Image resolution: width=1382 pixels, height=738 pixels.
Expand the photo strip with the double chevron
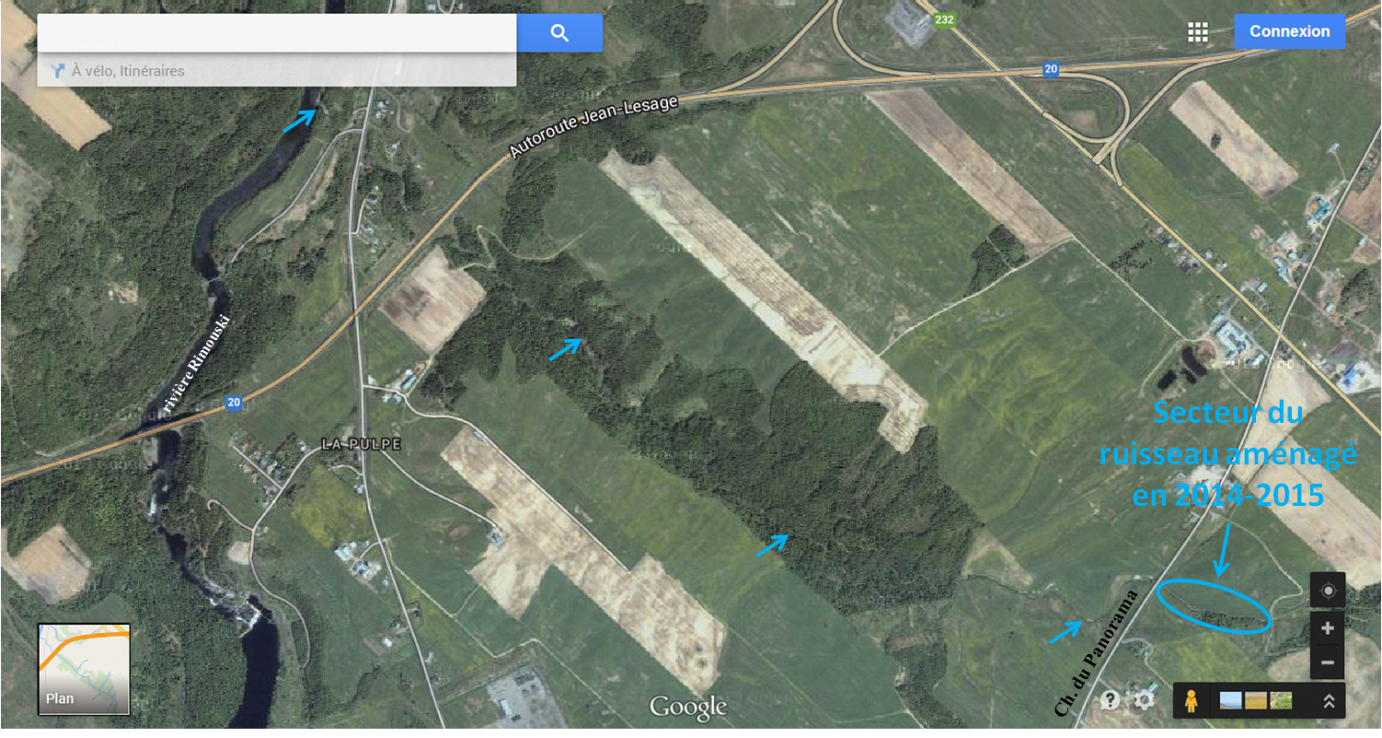point(1328,701)
